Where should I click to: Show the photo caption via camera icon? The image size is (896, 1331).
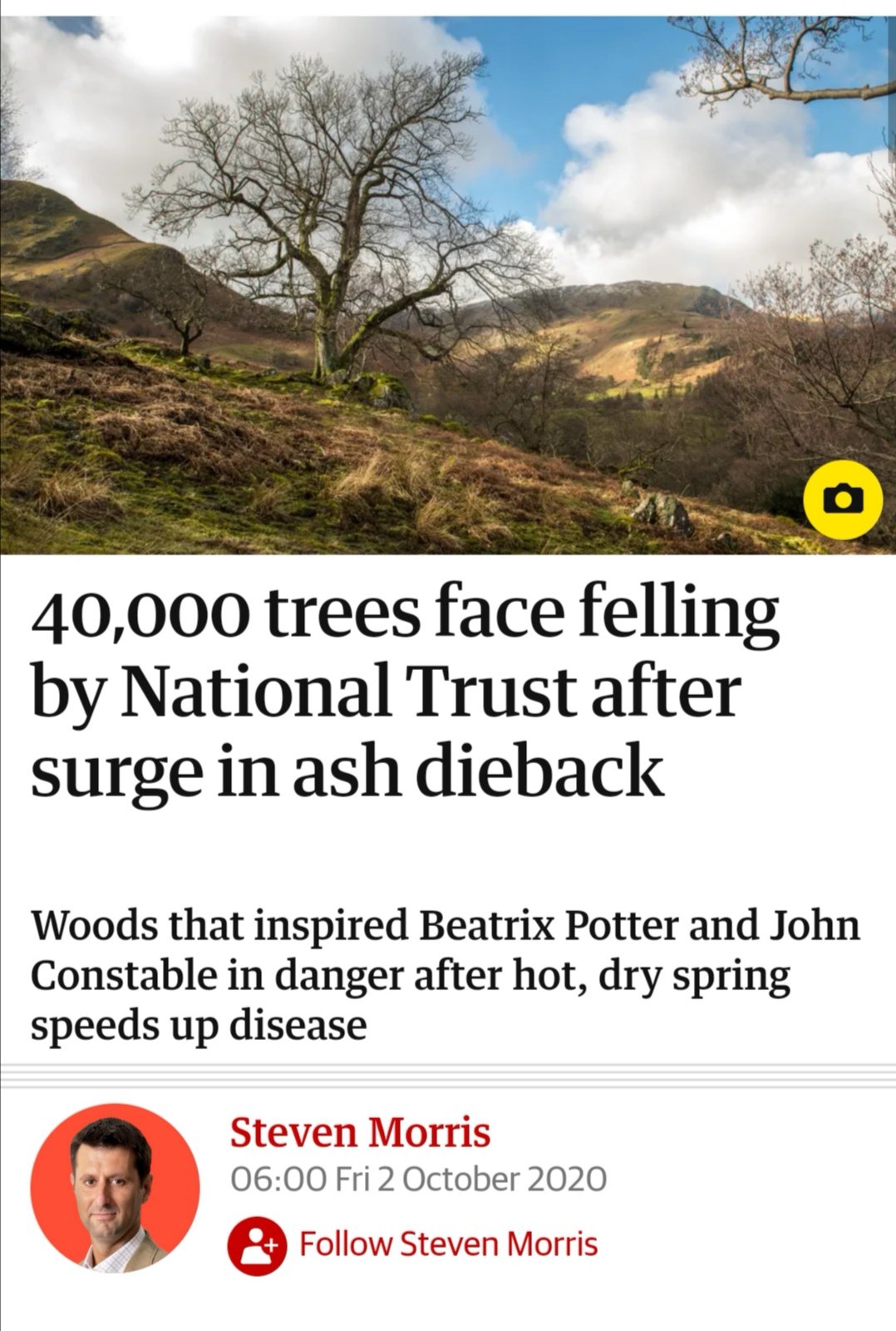[843, 499]
